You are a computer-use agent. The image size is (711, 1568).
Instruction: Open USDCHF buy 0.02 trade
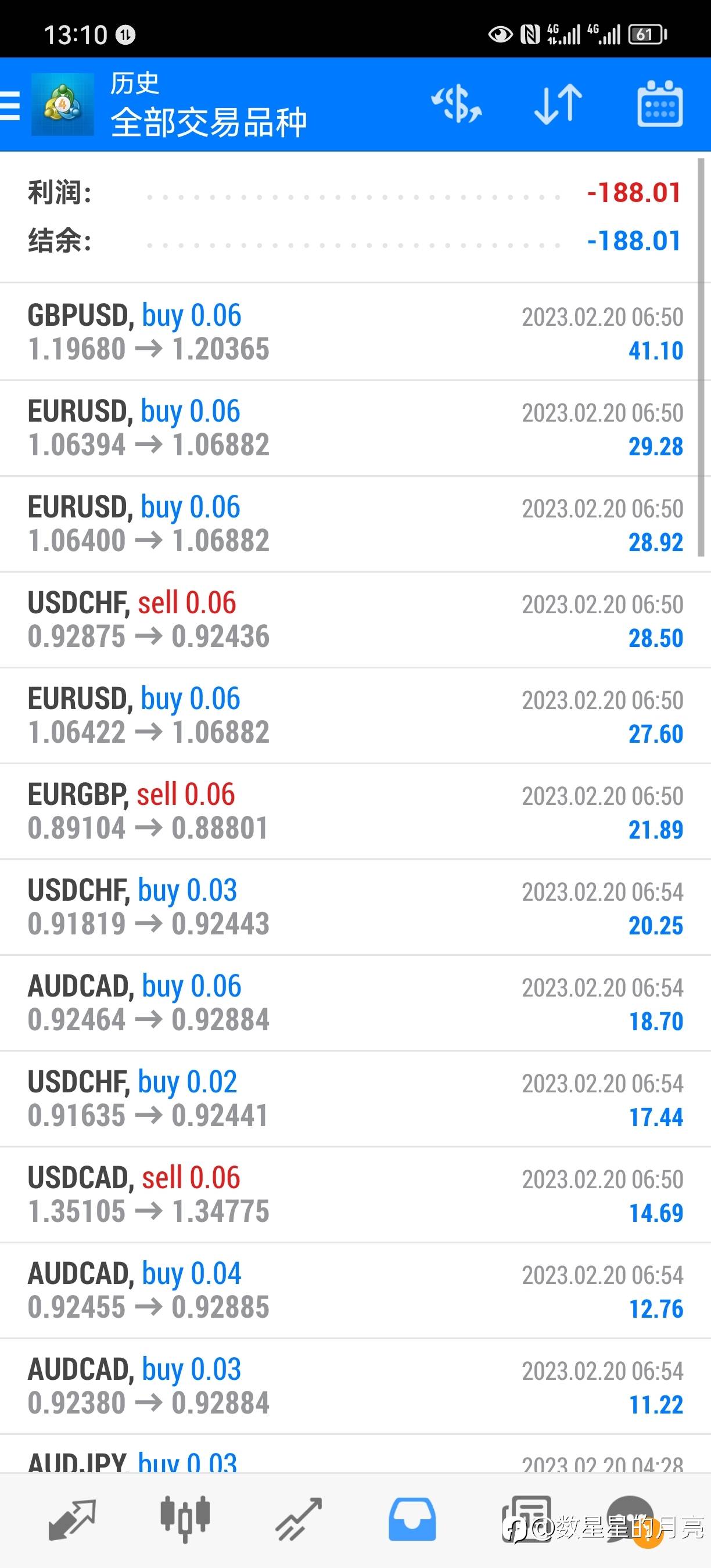pyautogui.click(x=355, y=1098)
